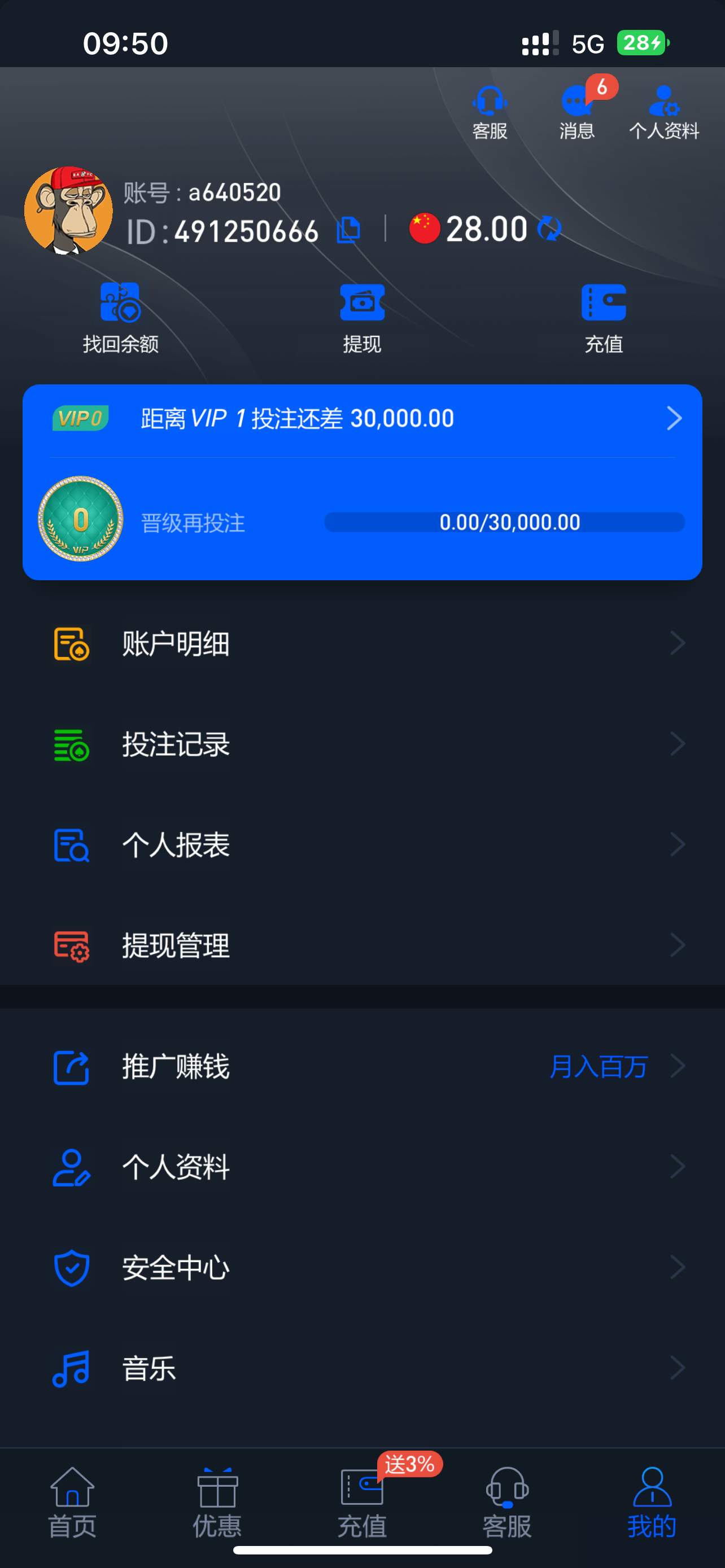Switch to the 首页 tab

click(x=72, y=1503)
